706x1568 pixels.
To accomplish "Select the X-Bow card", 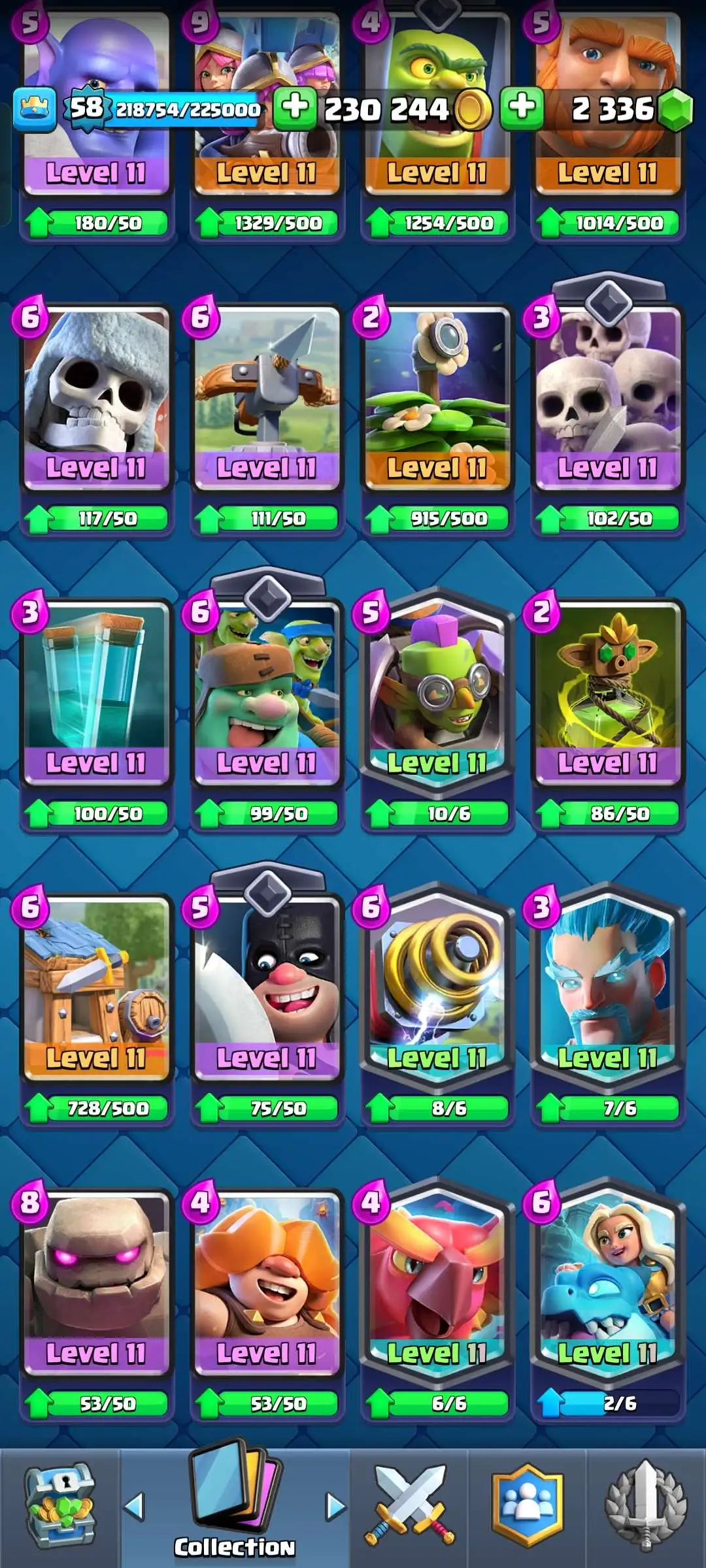I will [x=267, y=399].
